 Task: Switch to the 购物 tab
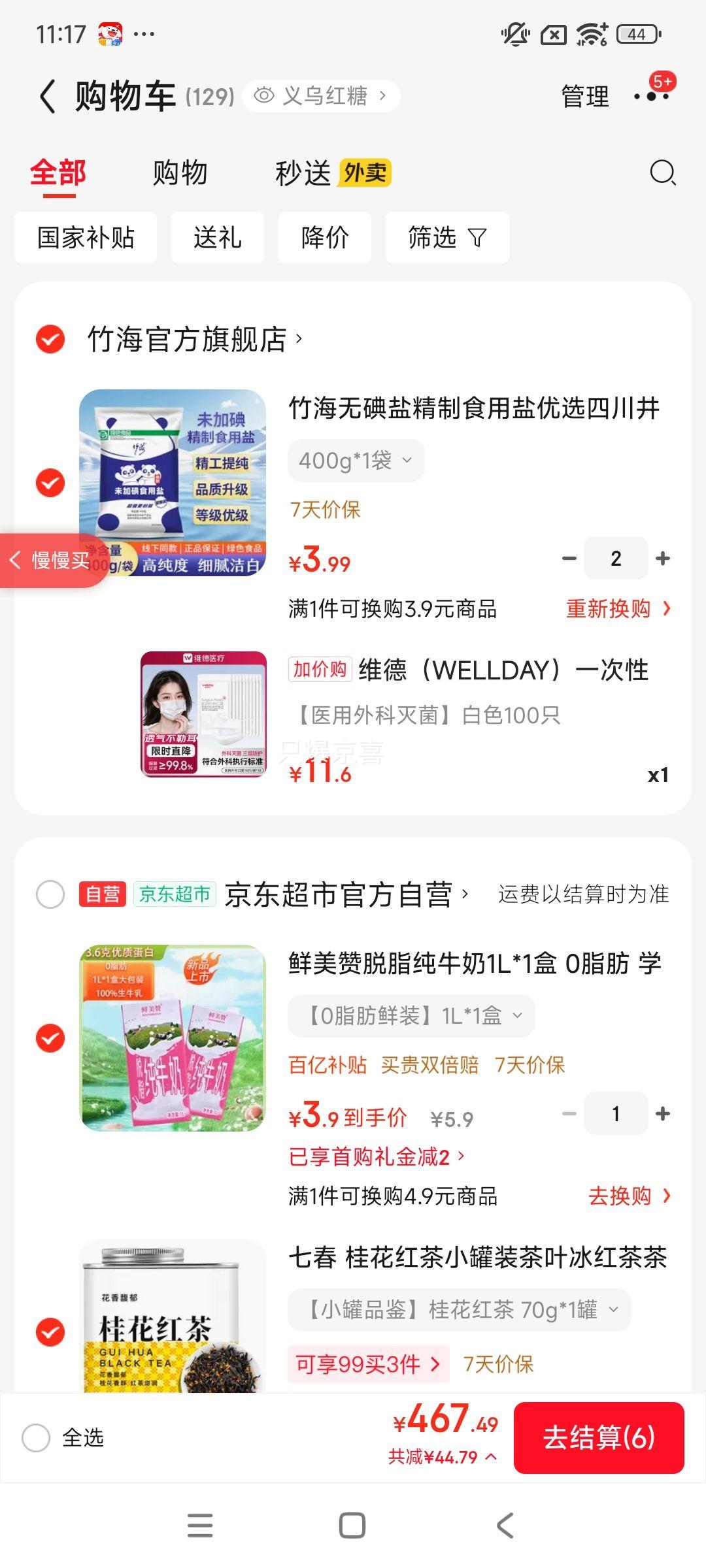pyautogui.click(x=180, y=173)
